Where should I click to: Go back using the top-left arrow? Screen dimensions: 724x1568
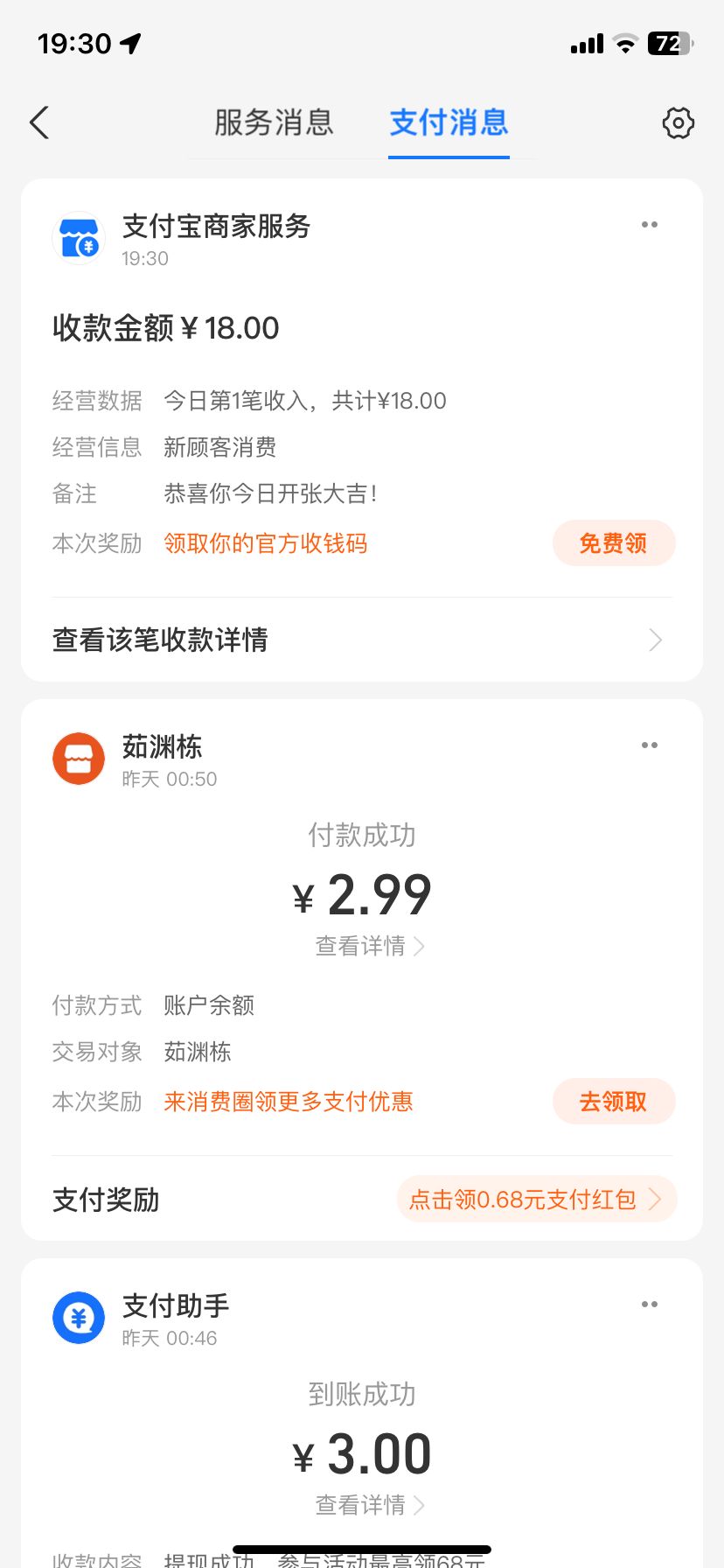(x=40, y=123)
